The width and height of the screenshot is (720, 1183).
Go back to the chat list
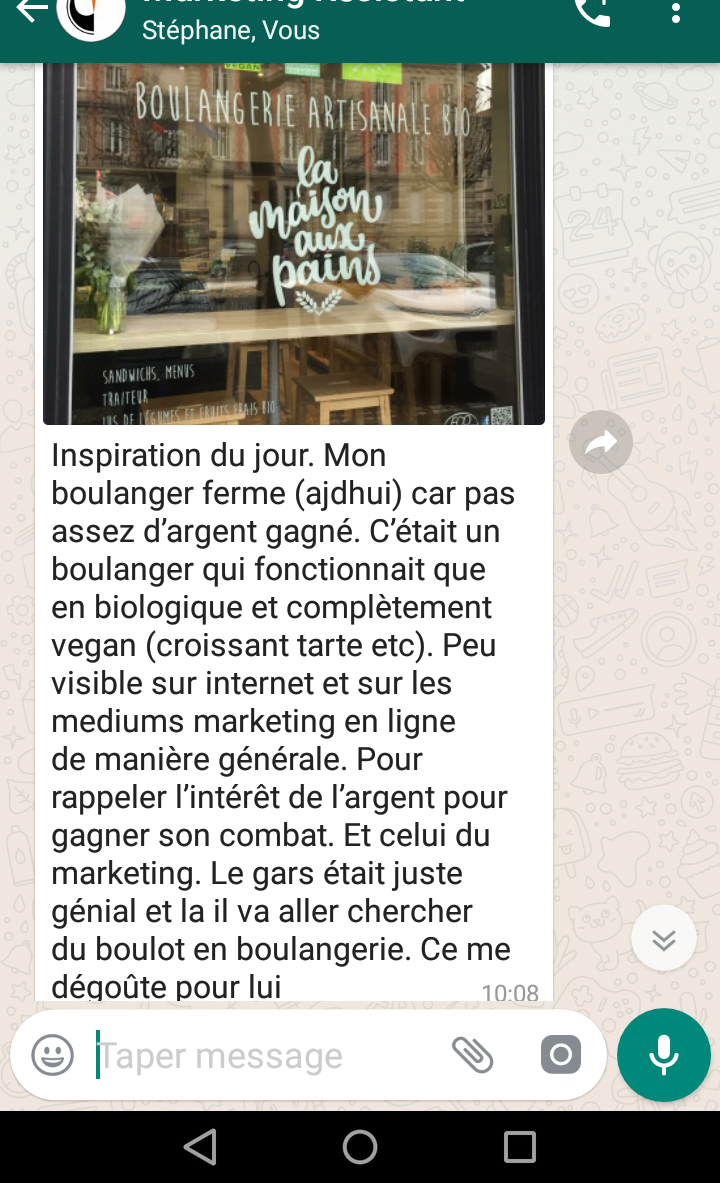(30, 12)
